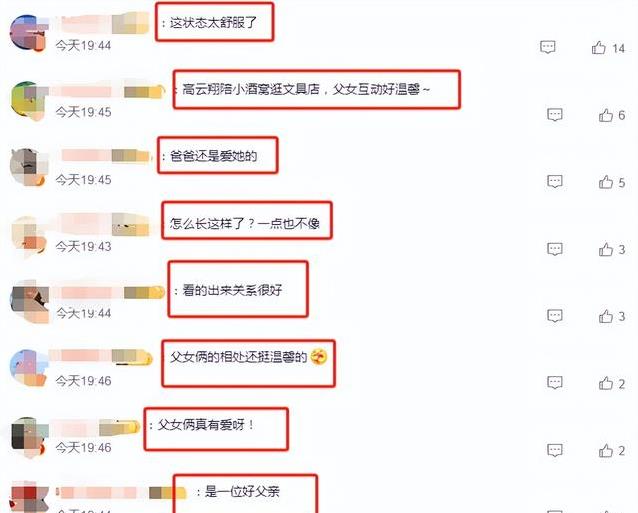This screenshot has height=513, width=638.
Task: Reply to the comment "怎么长这样了？一点也不像"
Action: pyautogui.click(x=554, y=250)
